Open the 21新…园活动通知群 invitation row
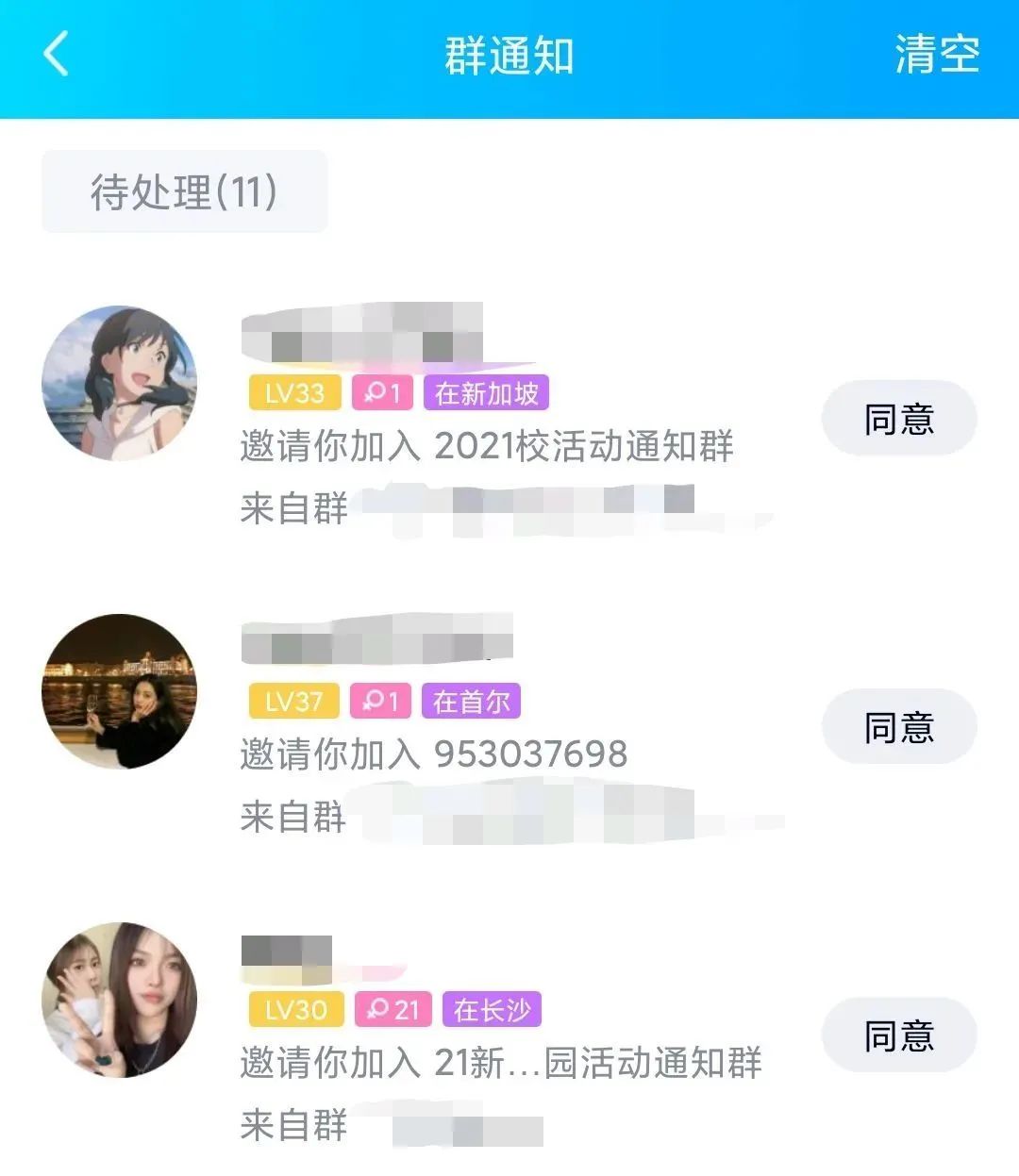Image resolution: width=1019 pixels, height=1176 pixels. 500,1063
